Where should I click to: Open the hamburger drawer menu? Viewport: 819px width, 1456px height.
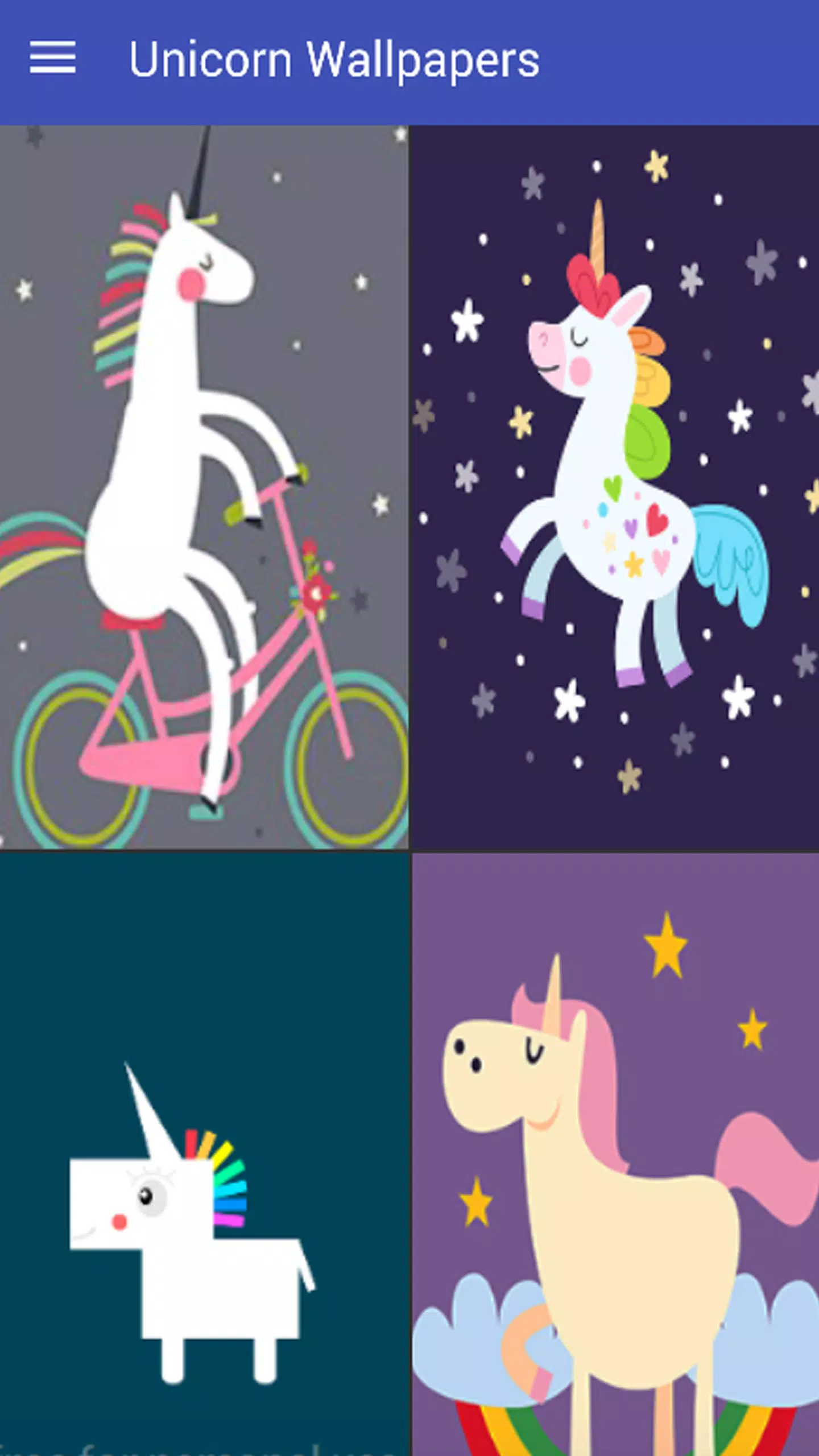52,57
